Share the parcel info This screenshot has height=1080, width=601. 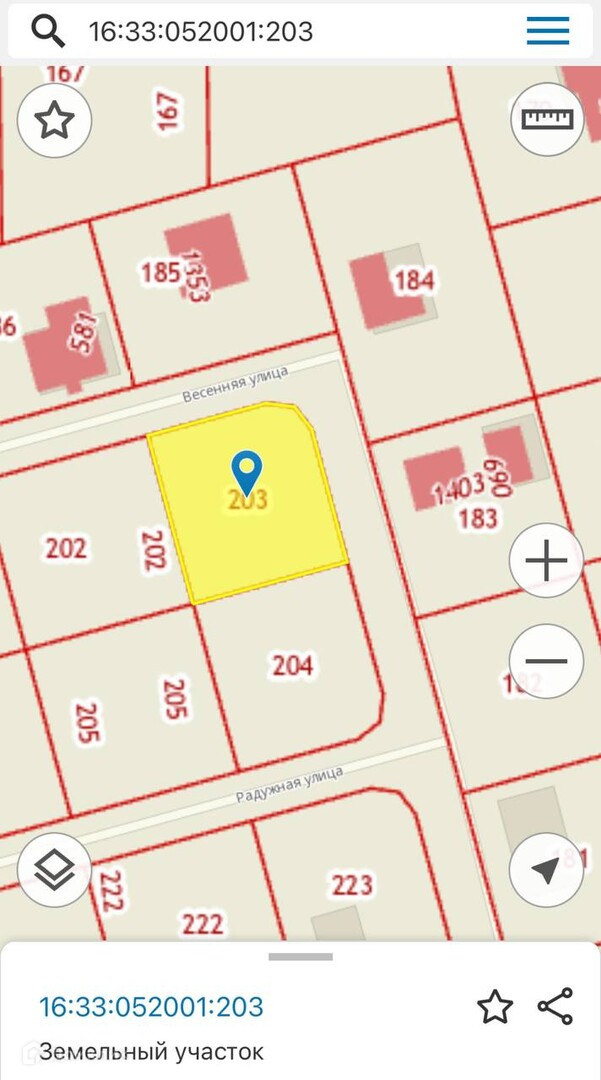[555, 1006]
